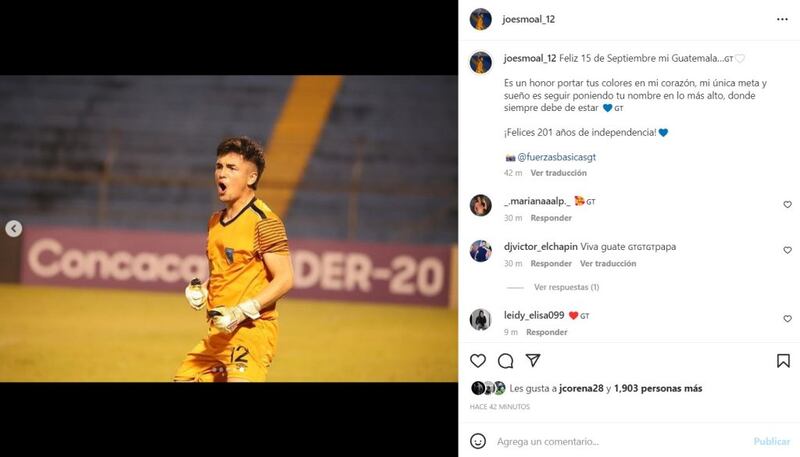Reply to djvictor_elchapin's comment
Screen dimensions: 800x457
pos(550,264)
